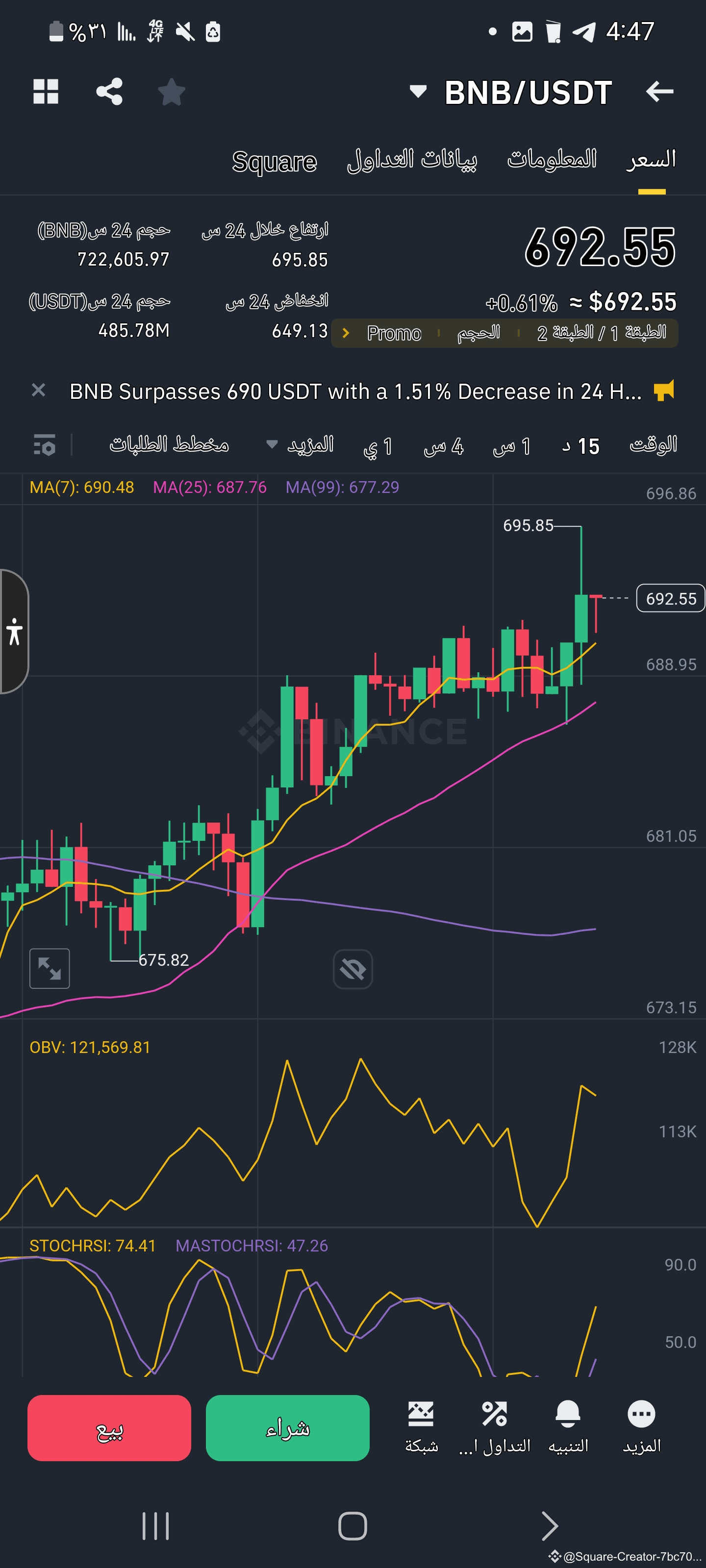Select the 1 س chart interval
The width and height of the screenshot is (706, 1568).
pos(512,446)
